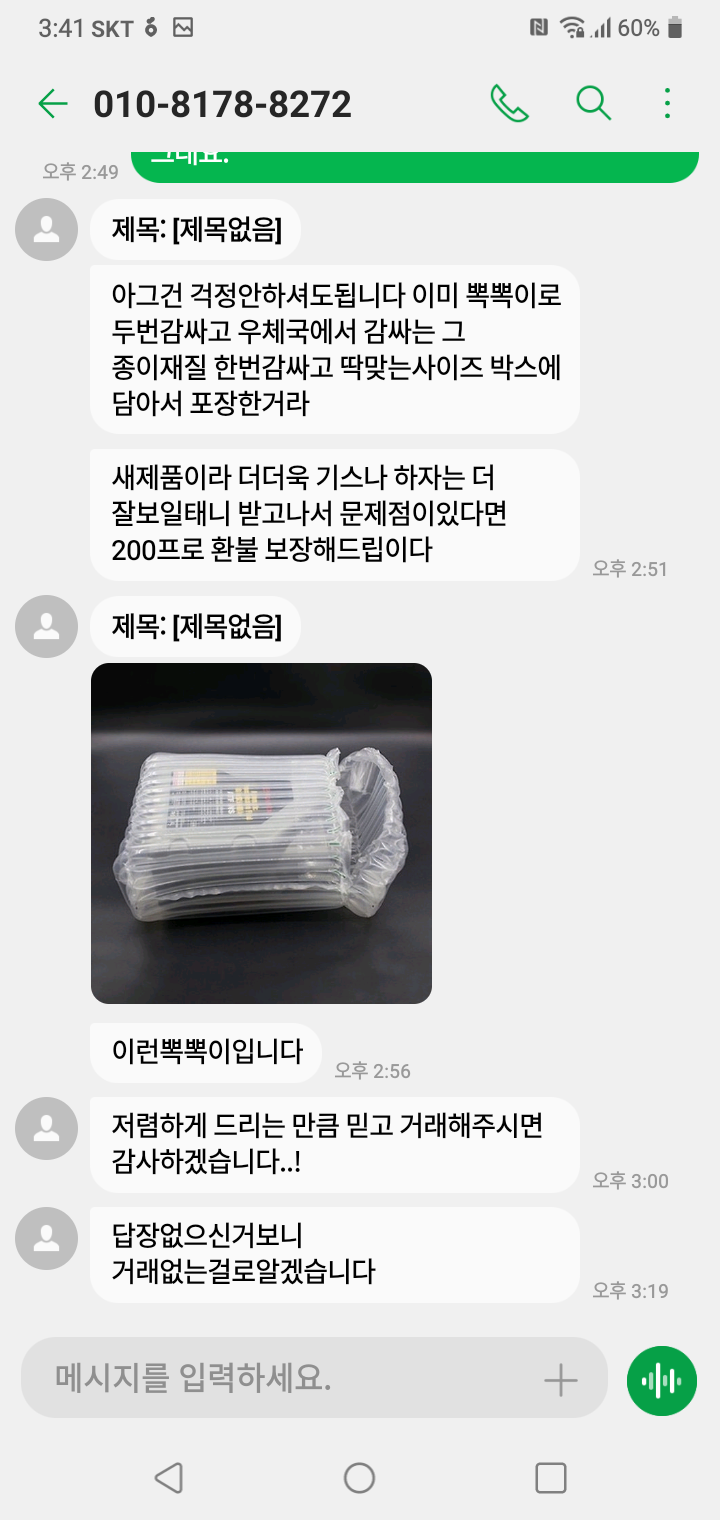Screen dimensions: 720x1520
Task: Call 010-8178-8272 with the phone icon
Action: [509, 103]
